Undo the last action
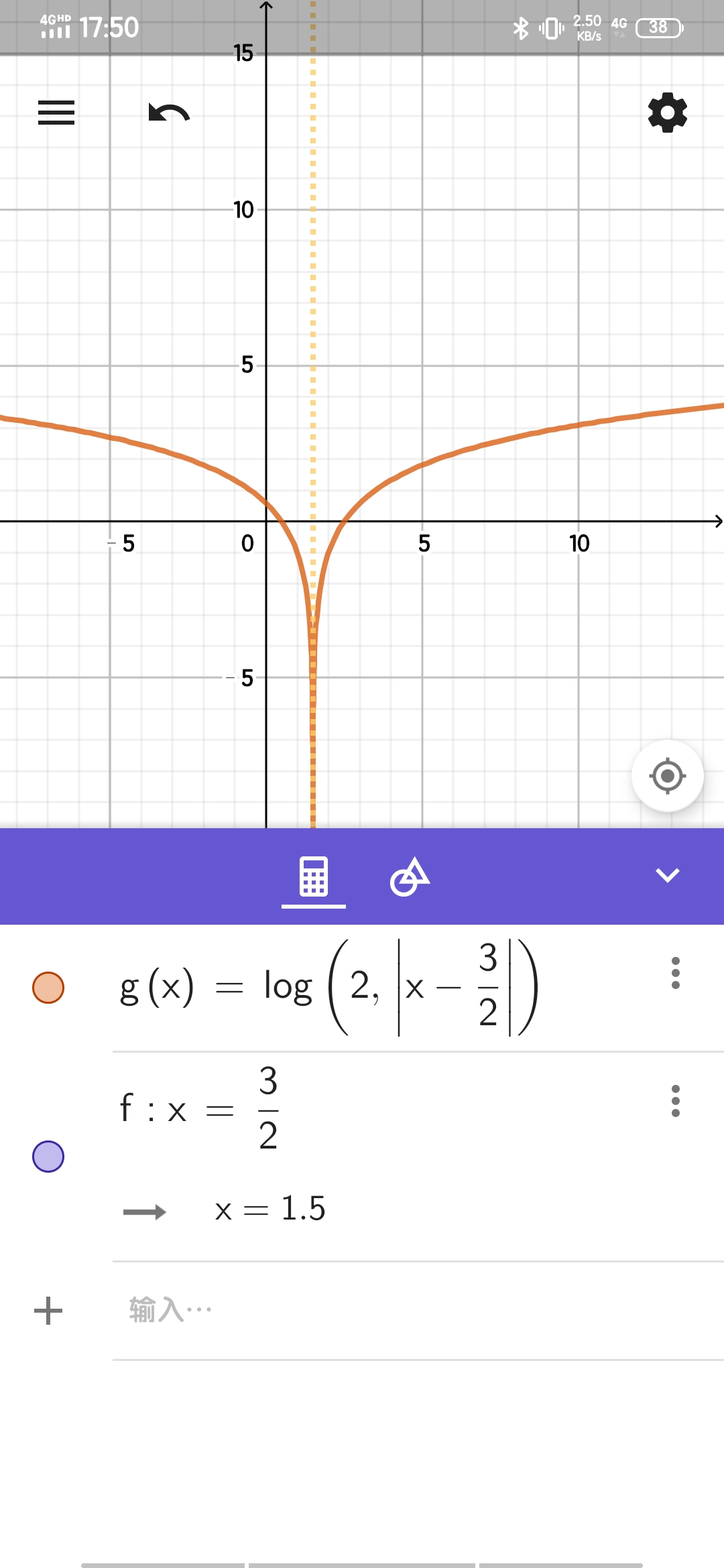 (169, 113)
